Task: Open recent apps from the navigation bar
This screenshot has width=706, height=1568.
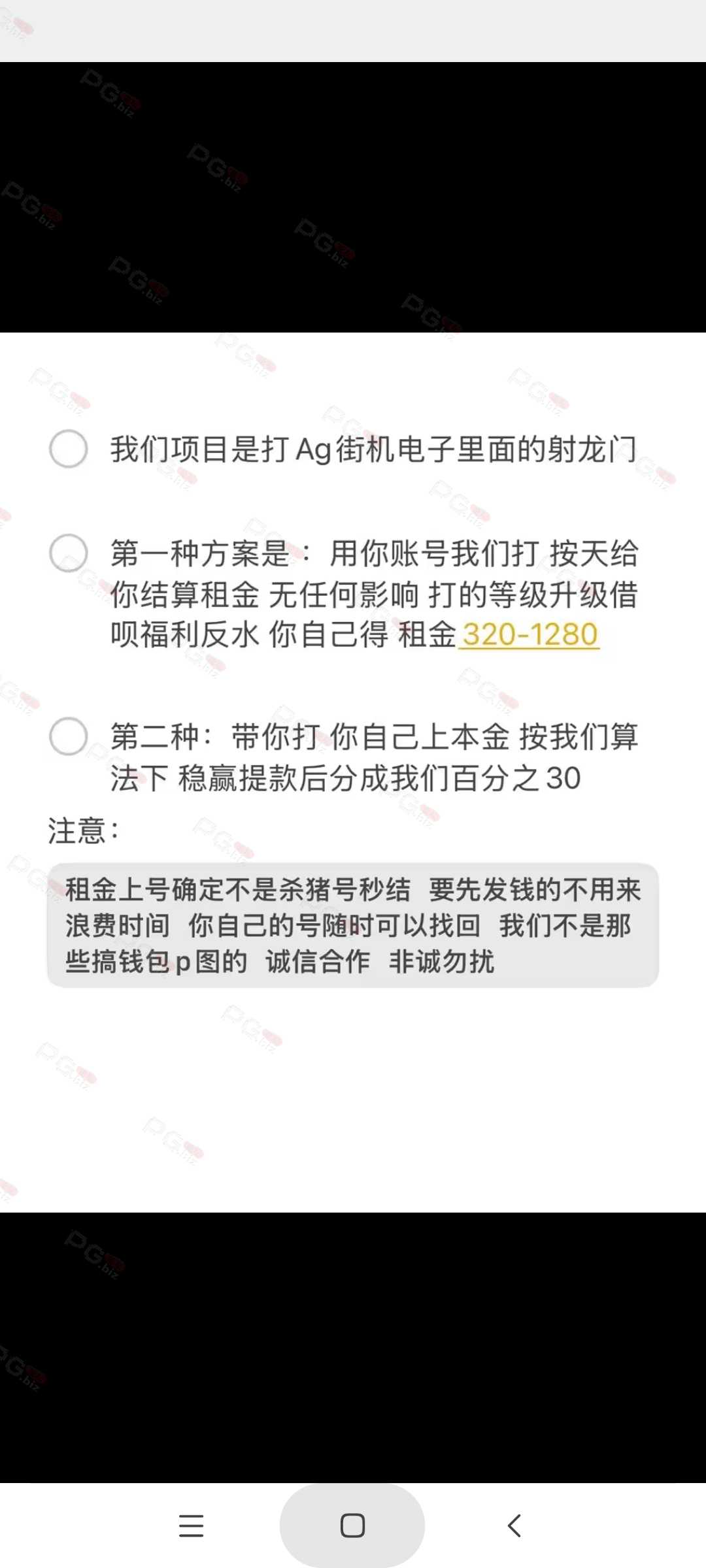Action: coord(191,1526)
